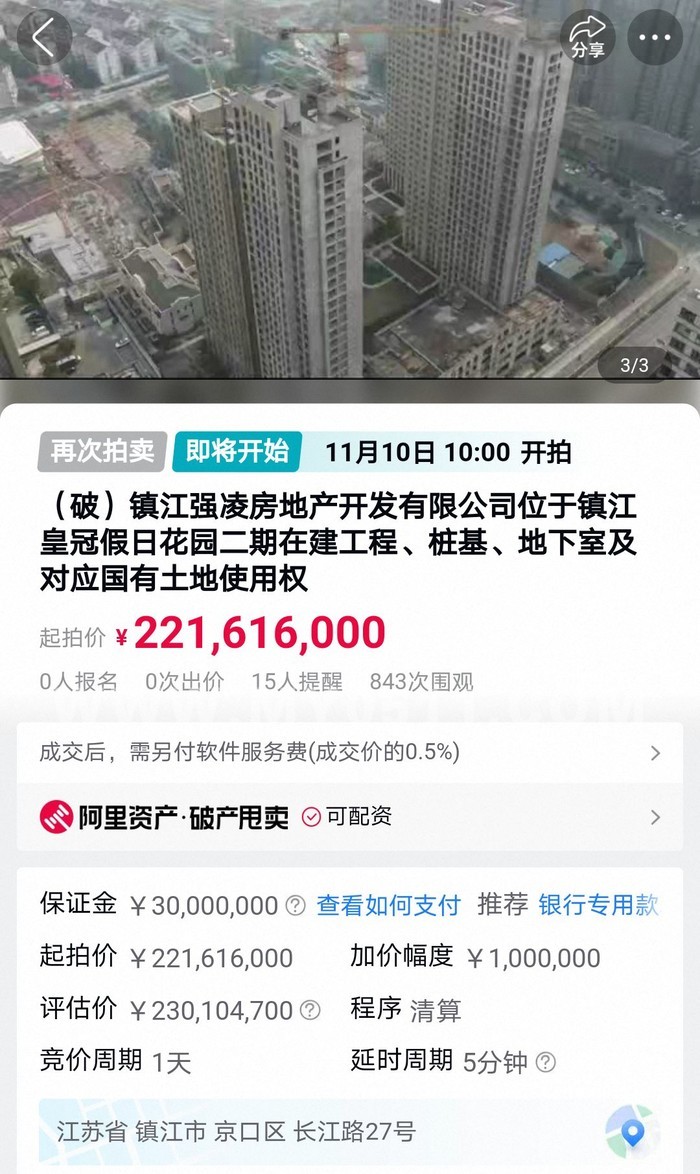Open the software service fee details row

[x=349, y=752]
